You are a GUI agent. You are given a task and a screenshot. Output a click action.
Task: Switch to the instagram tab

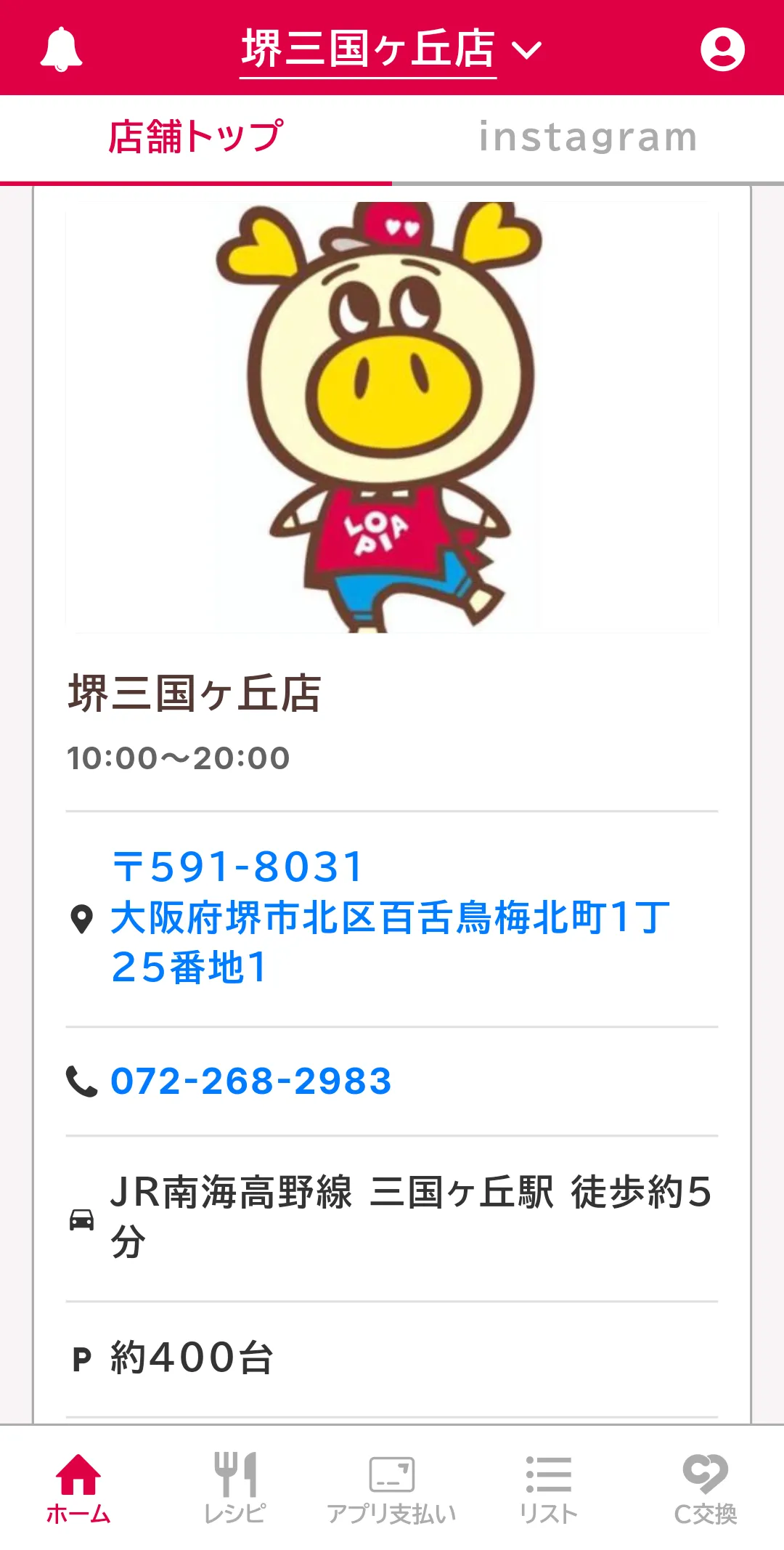[588, 137]
